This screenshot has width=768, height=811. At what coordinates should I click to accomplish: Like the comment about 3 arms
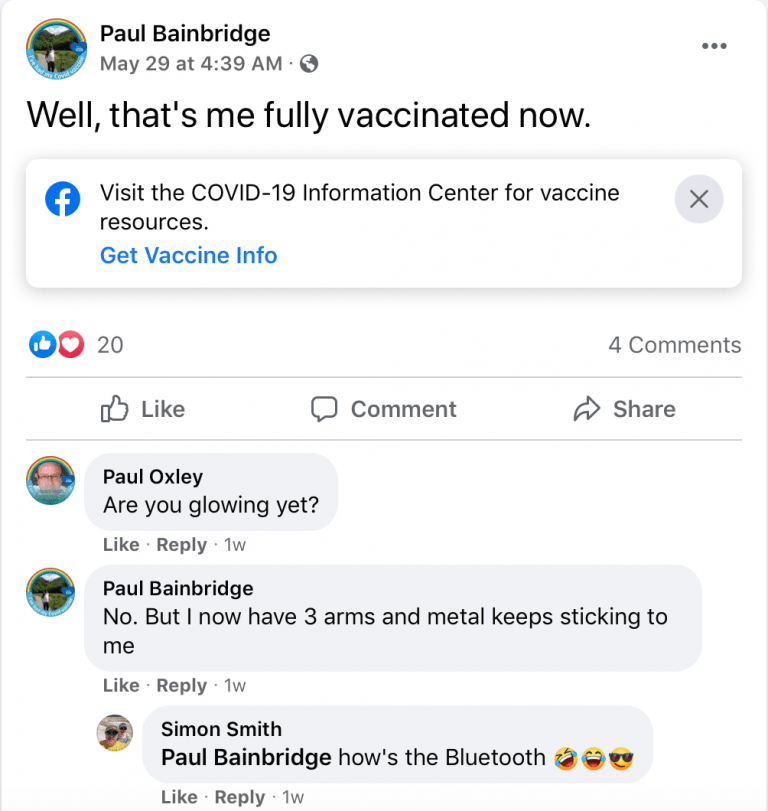(121, 685)
